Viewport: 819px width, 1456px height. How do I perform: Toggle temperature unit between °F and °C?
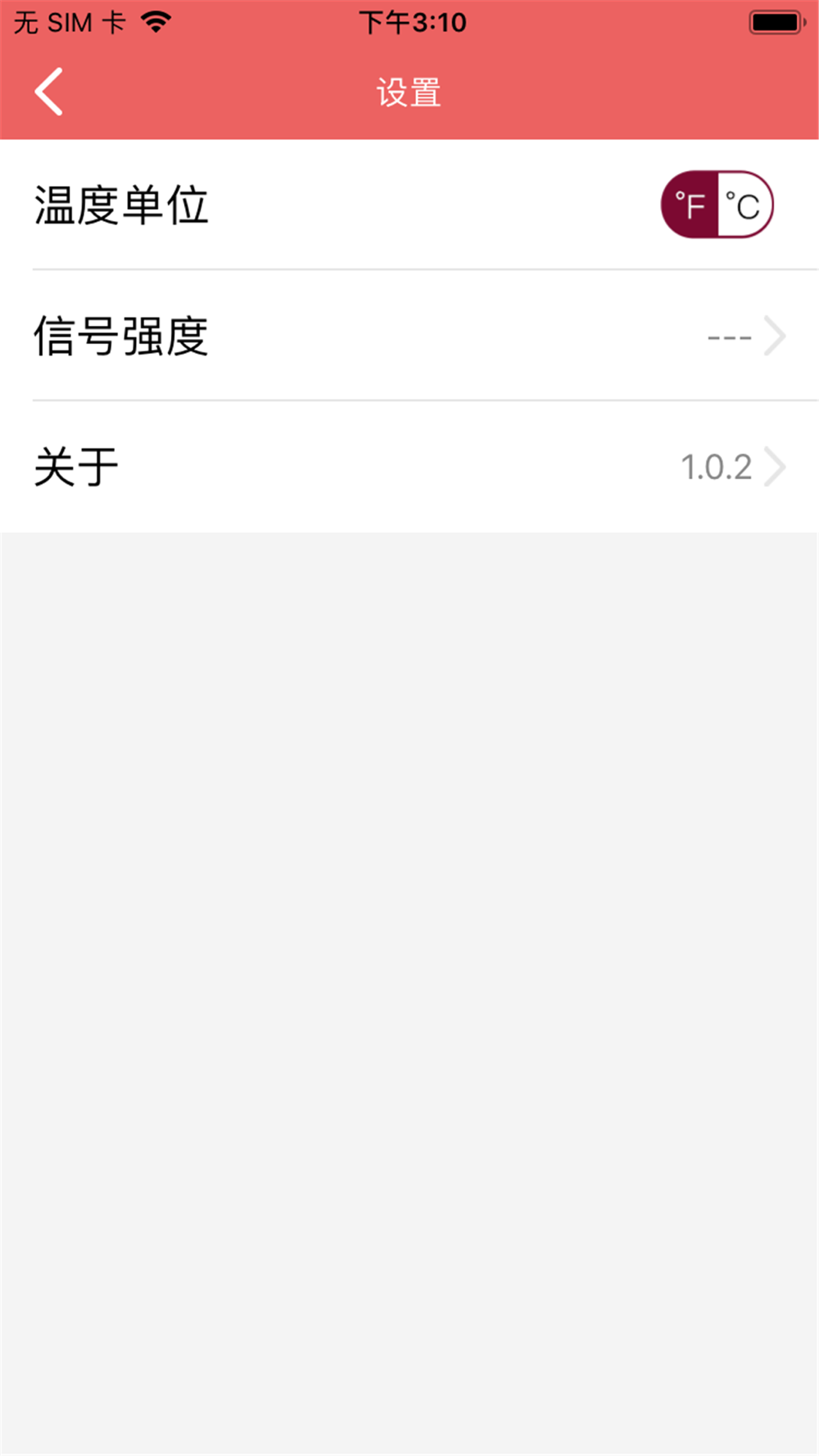(717, 205)
